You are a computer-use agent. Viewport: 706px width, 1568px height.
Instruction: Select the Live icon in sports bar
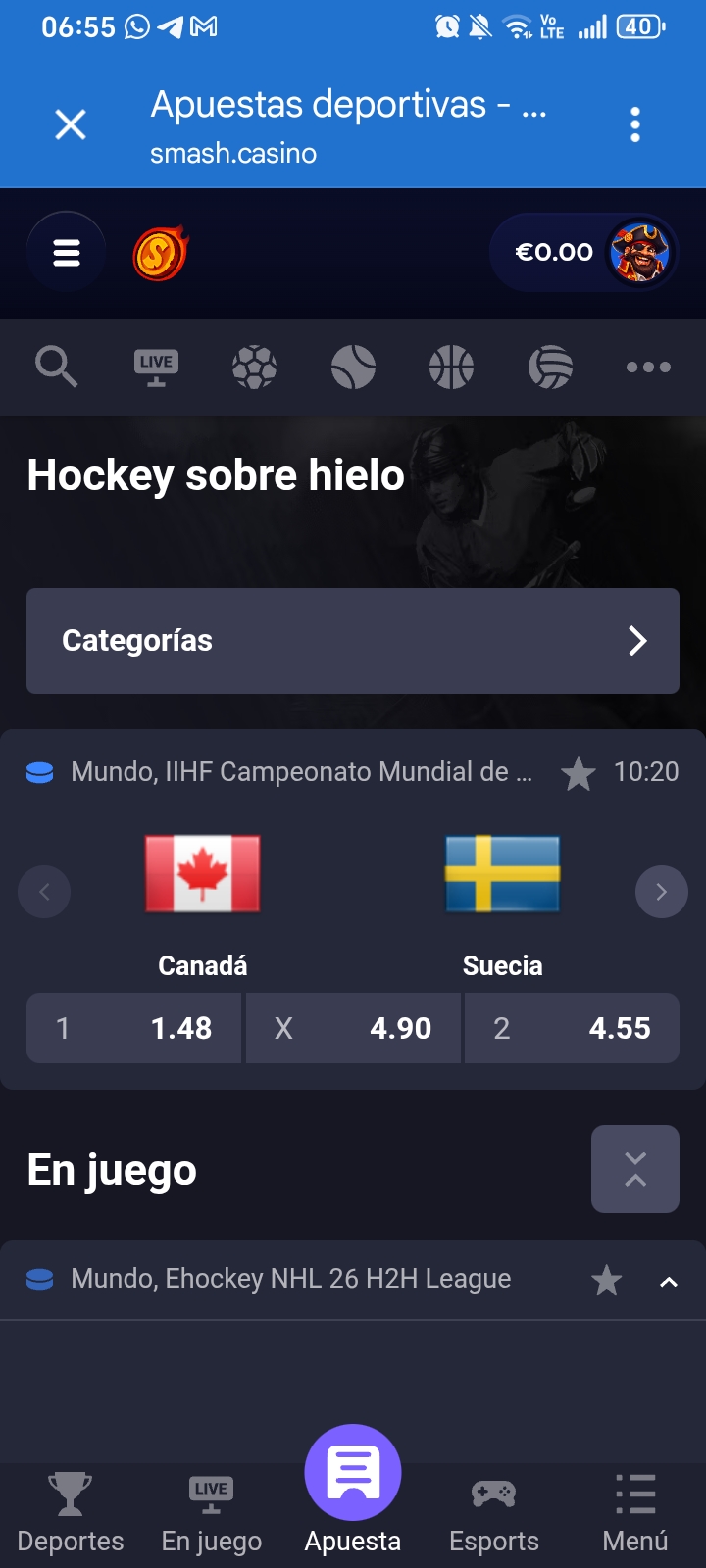pos(156,367)
